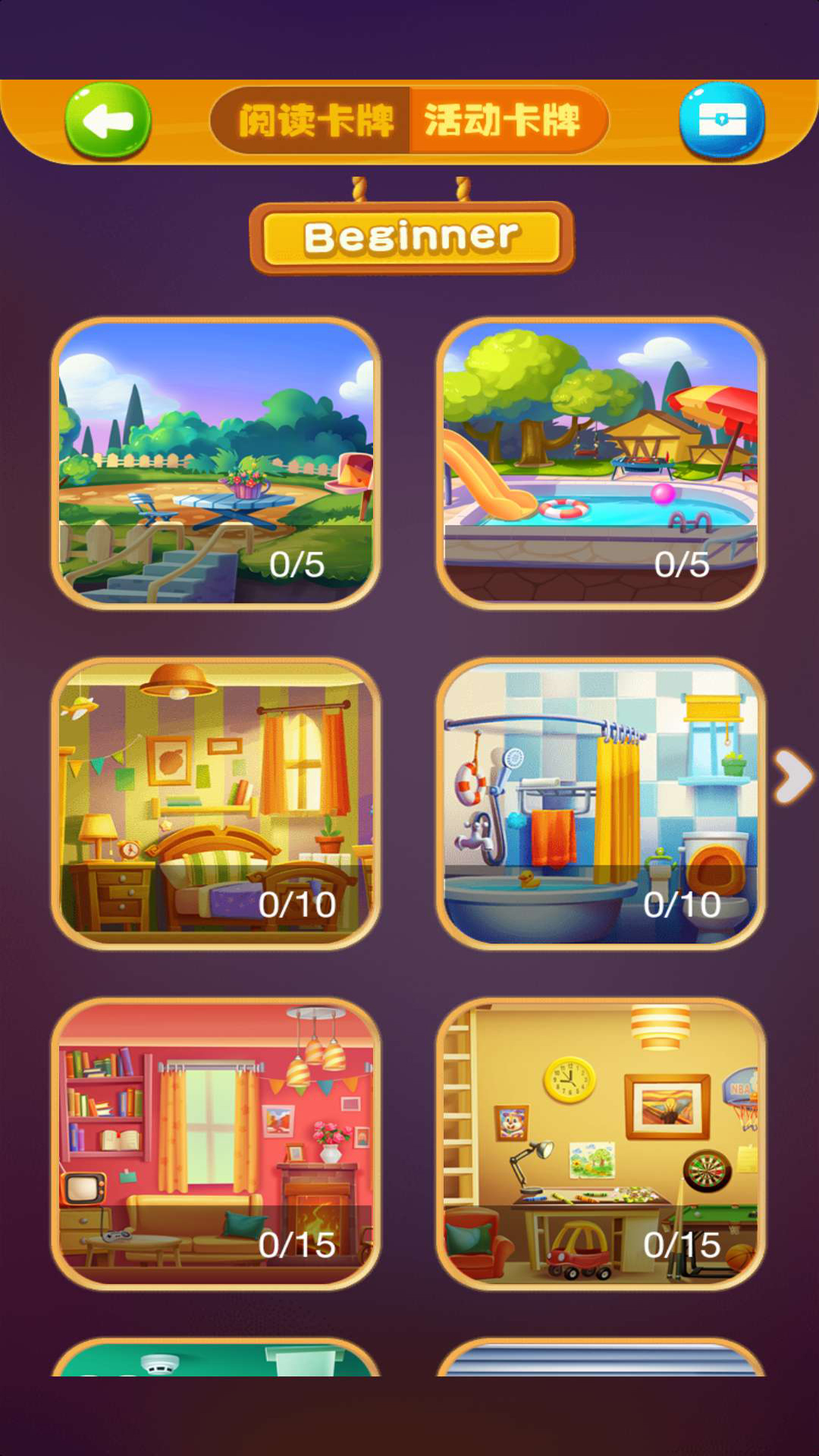
Task: Open the swimming pool scene card
Action: pos(601,463)
